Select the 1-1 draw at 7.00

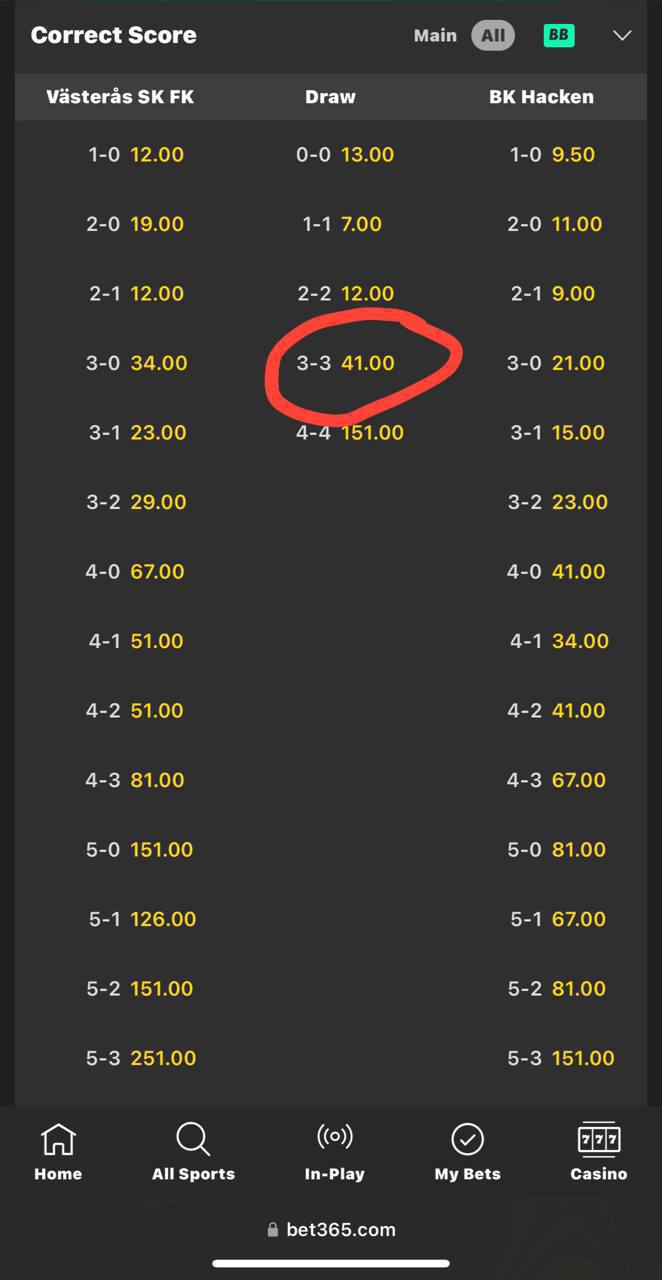(x=342, y=224)
